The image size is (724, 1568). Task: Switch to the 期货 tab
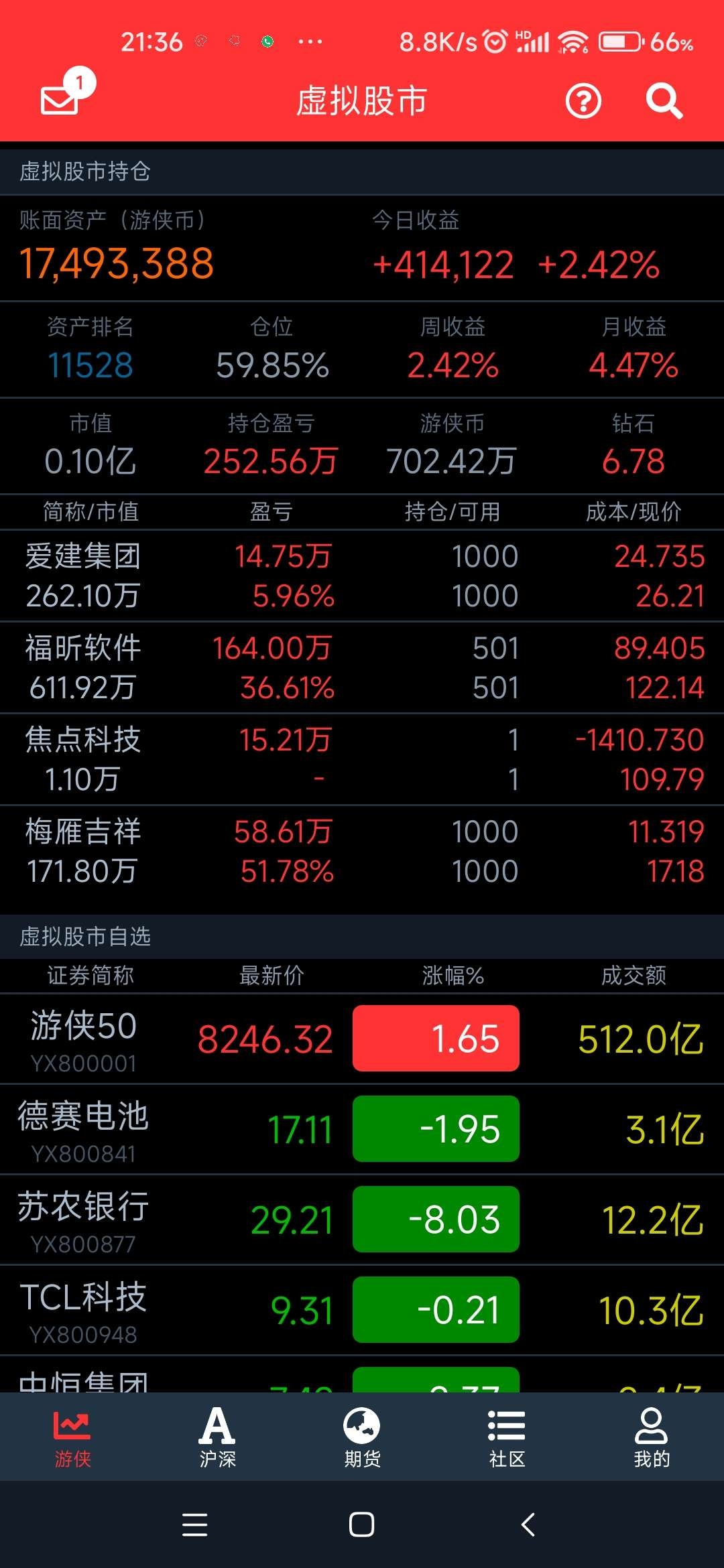click(362, 1437)
